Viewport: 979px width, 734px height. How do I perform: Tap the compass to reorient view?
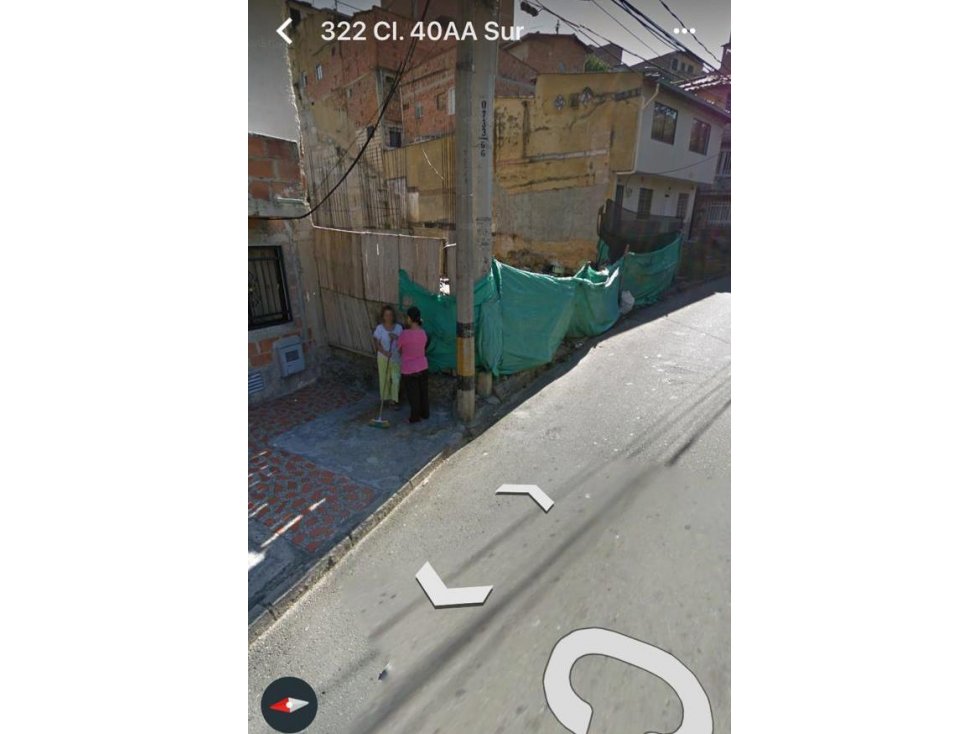click(289, 704)
